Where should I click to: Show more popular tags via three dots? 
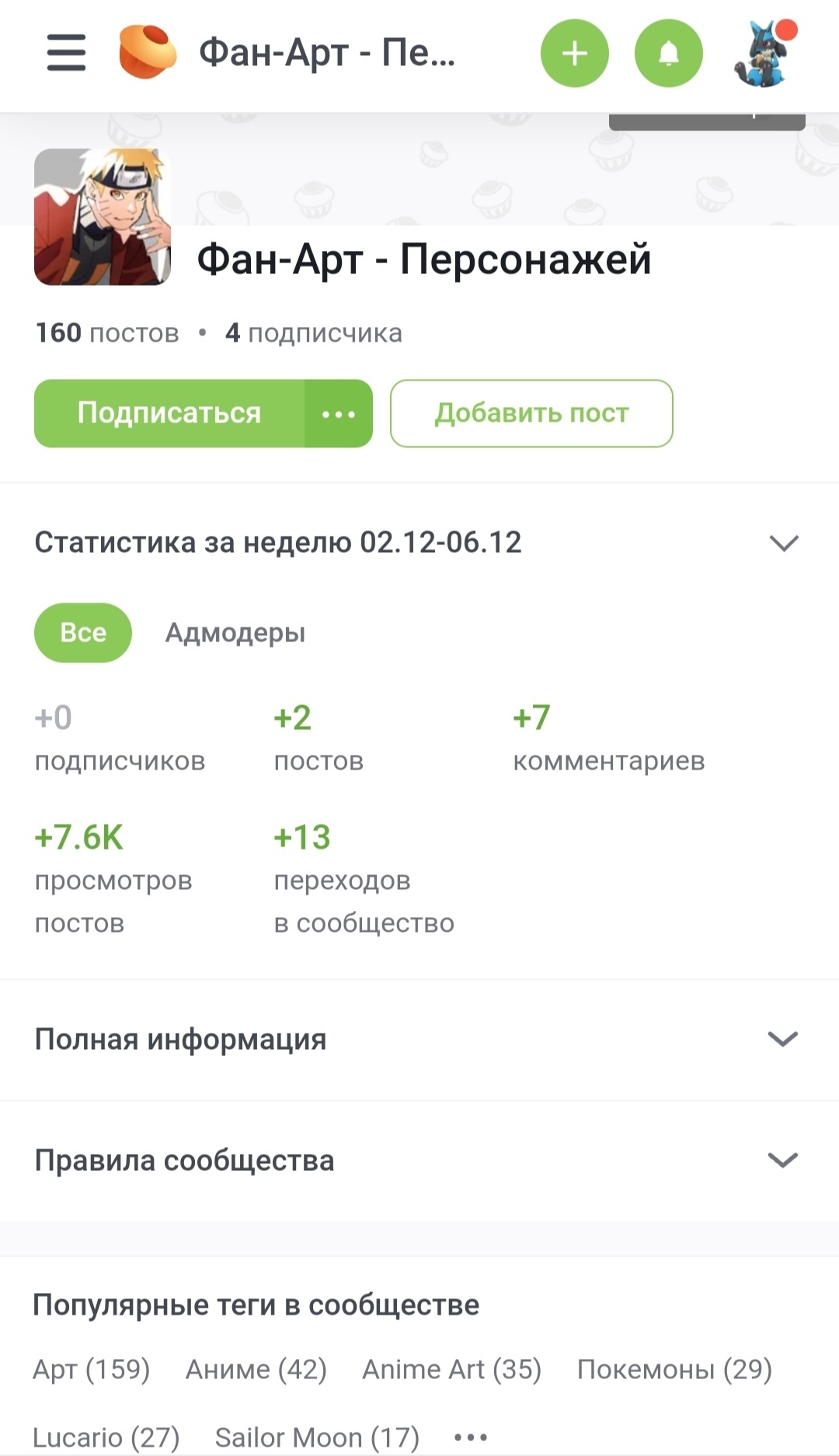471,1437
